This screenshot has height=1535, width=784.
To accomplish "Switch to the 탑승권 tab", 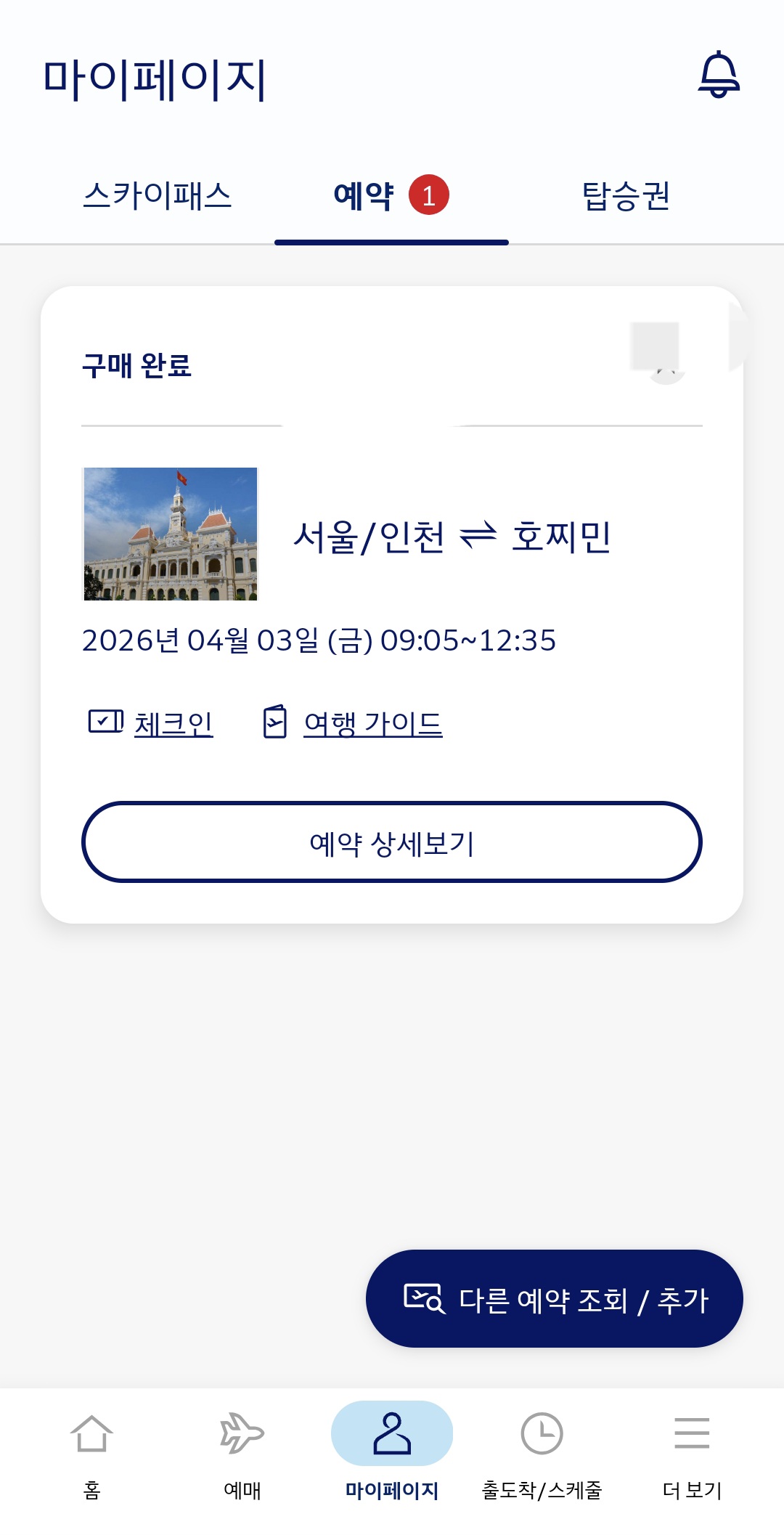I will click(x=626, y=196).
